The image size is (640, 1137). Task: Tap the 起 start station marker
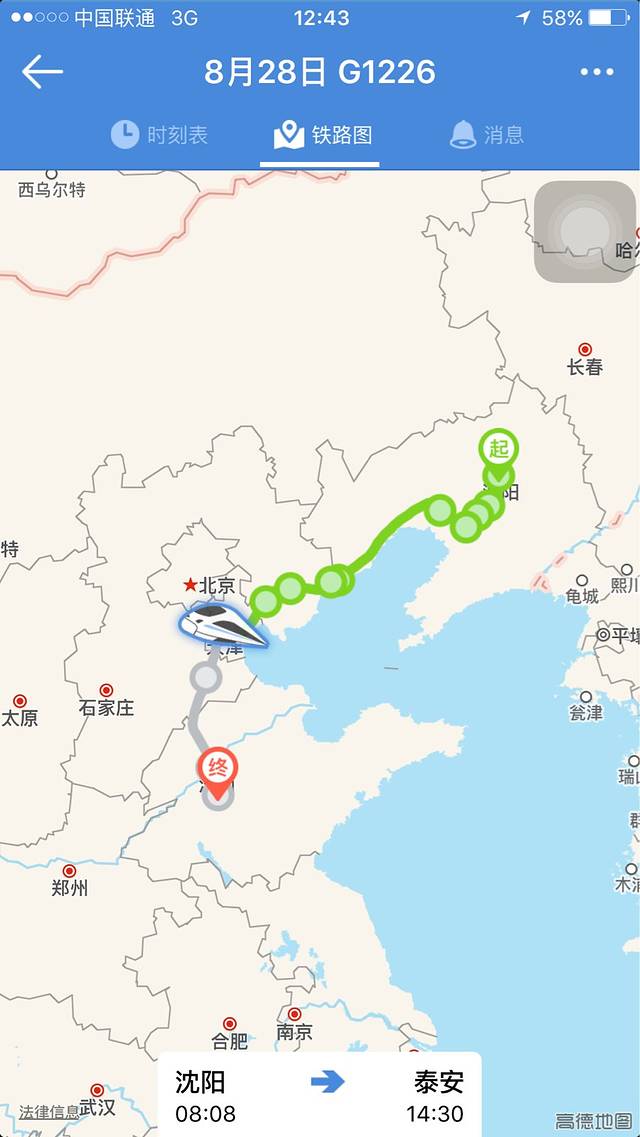(x=498, y=447)
